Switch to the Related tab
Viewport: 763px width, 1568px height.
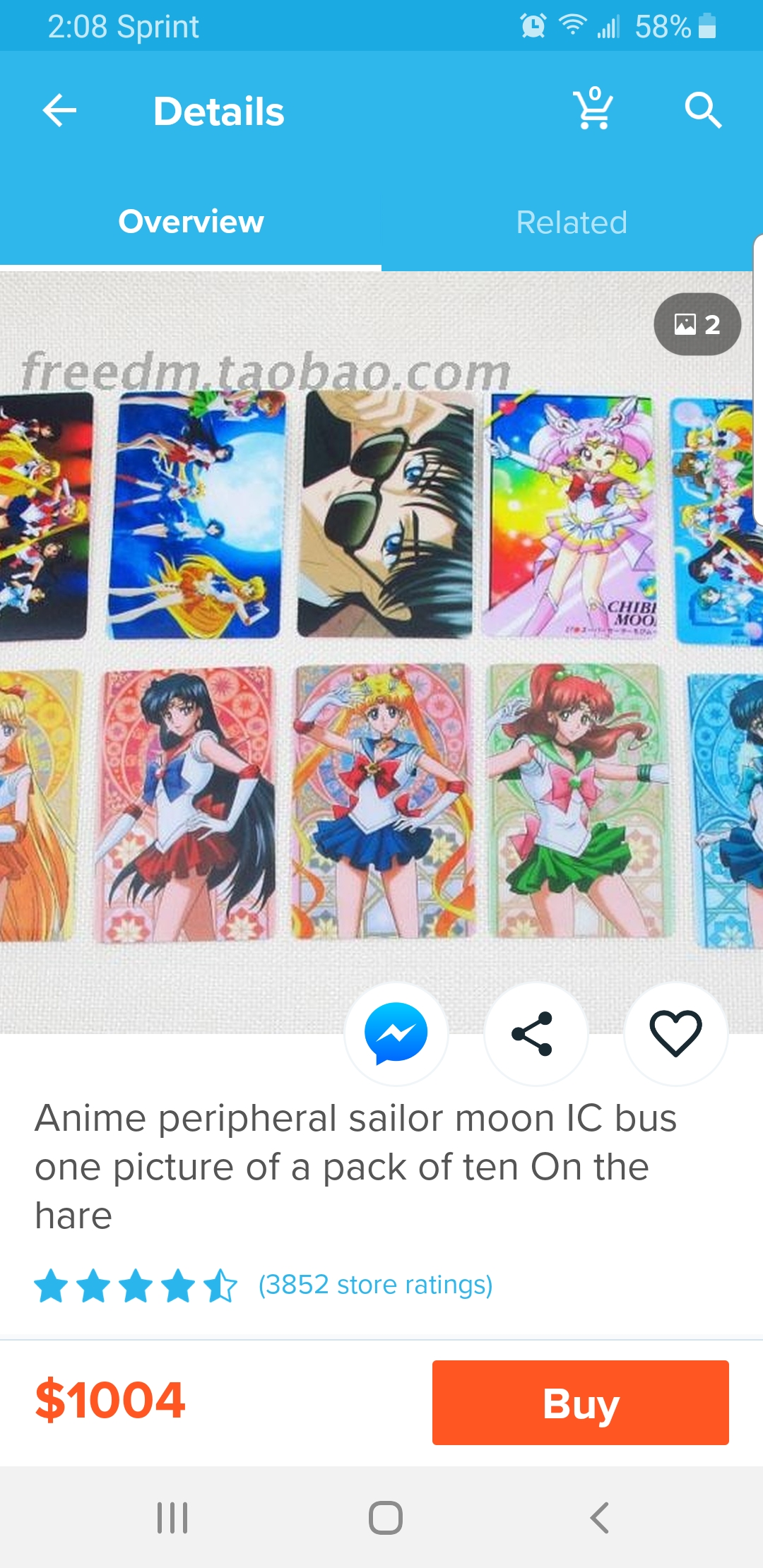[x=572, y=222]
